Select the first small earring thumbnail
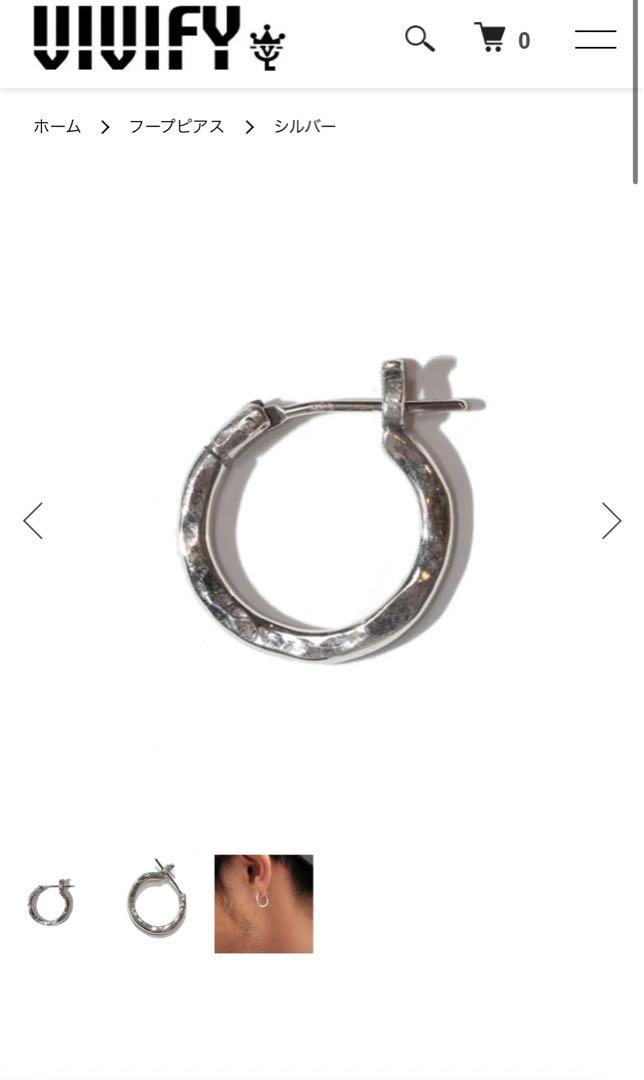This screenshot has width=644, height=1080. pyautogui.click(x=51, y=903)
